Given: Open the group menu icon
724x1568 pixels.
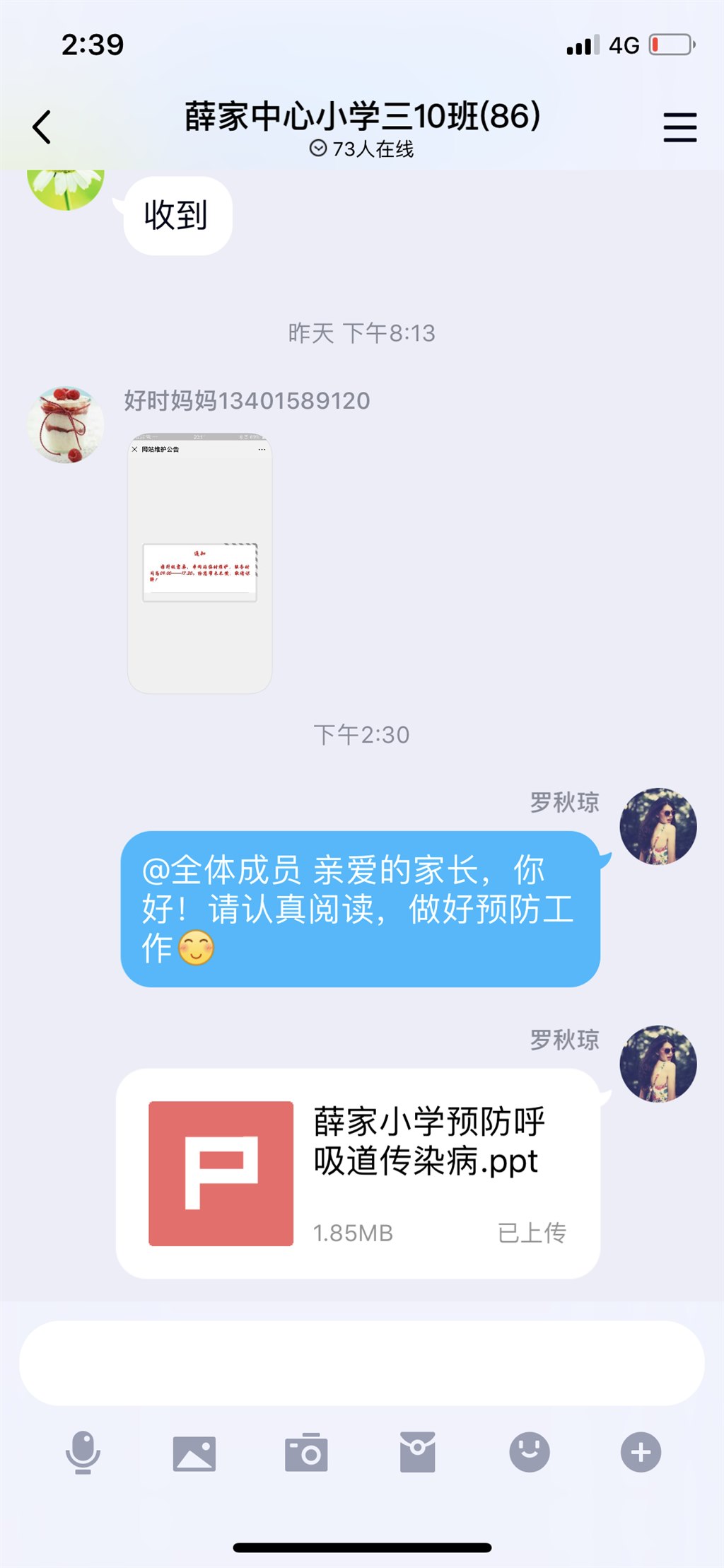Looking at the screenshot, I should coord(679,127).
